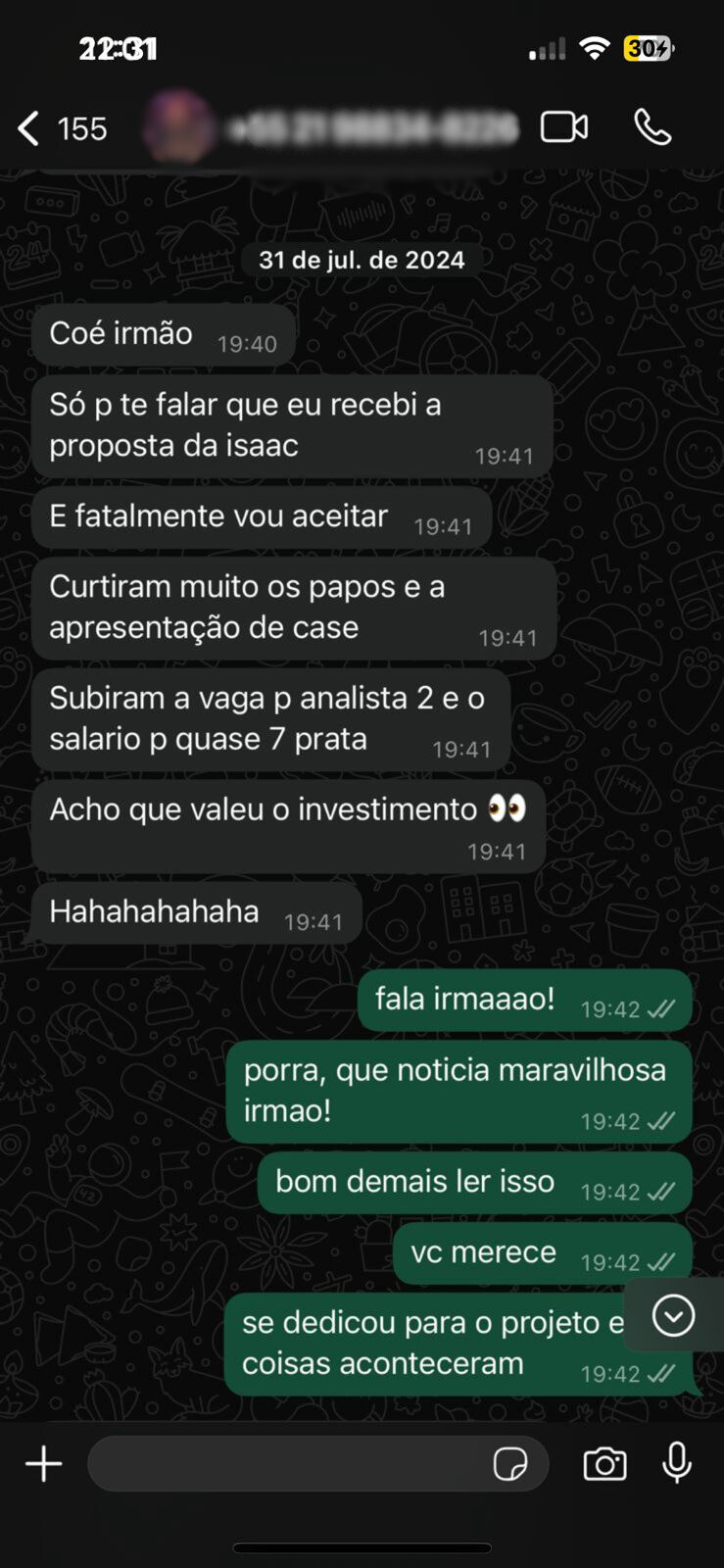Start a voice call
Image resolution: width=724 pixels, height=1568 pixels.
652,127
